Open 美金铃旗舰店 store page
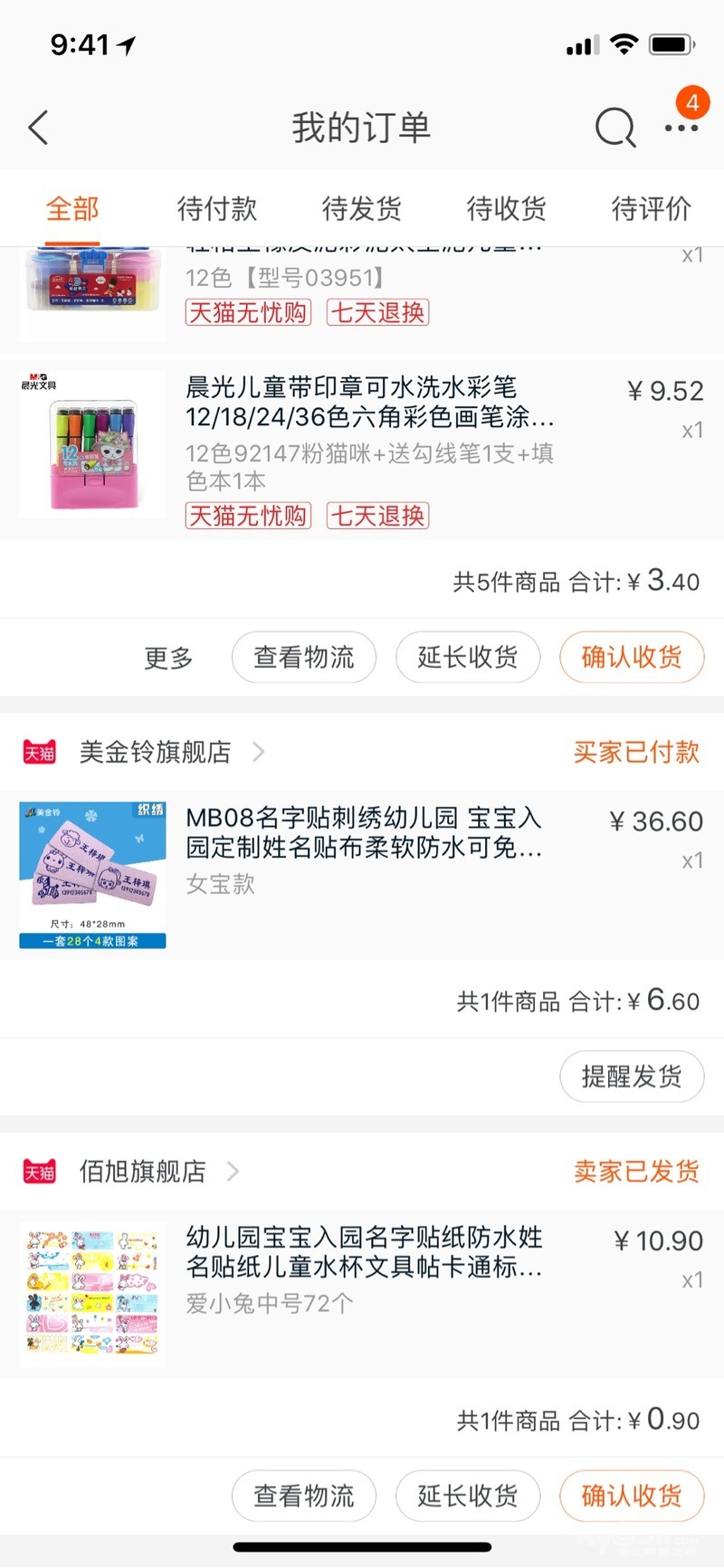This screenshot has height=1568, width=724. [156, 752]
